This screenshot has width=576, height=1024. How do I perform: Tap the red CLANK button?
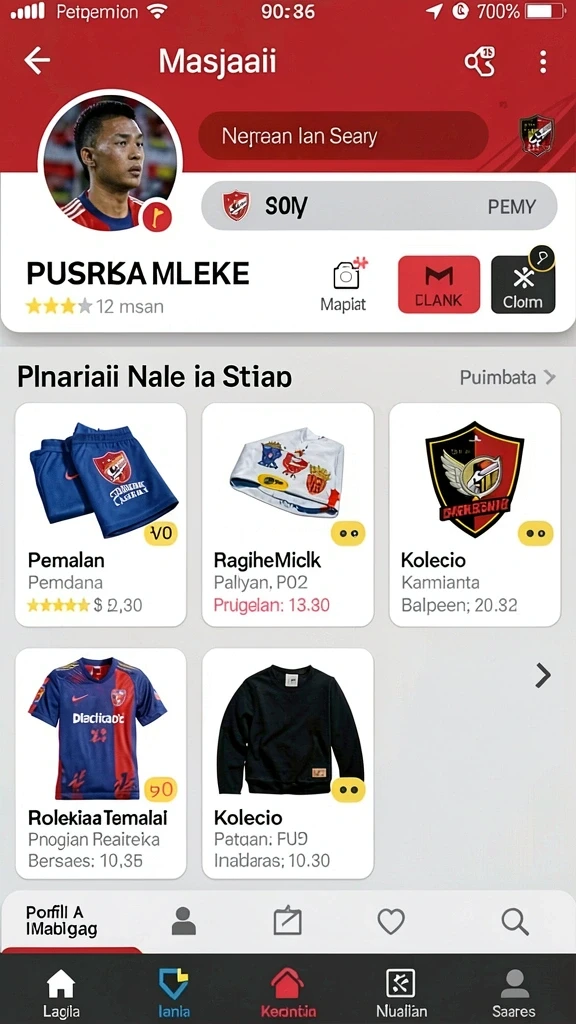(x=439, y=285)
